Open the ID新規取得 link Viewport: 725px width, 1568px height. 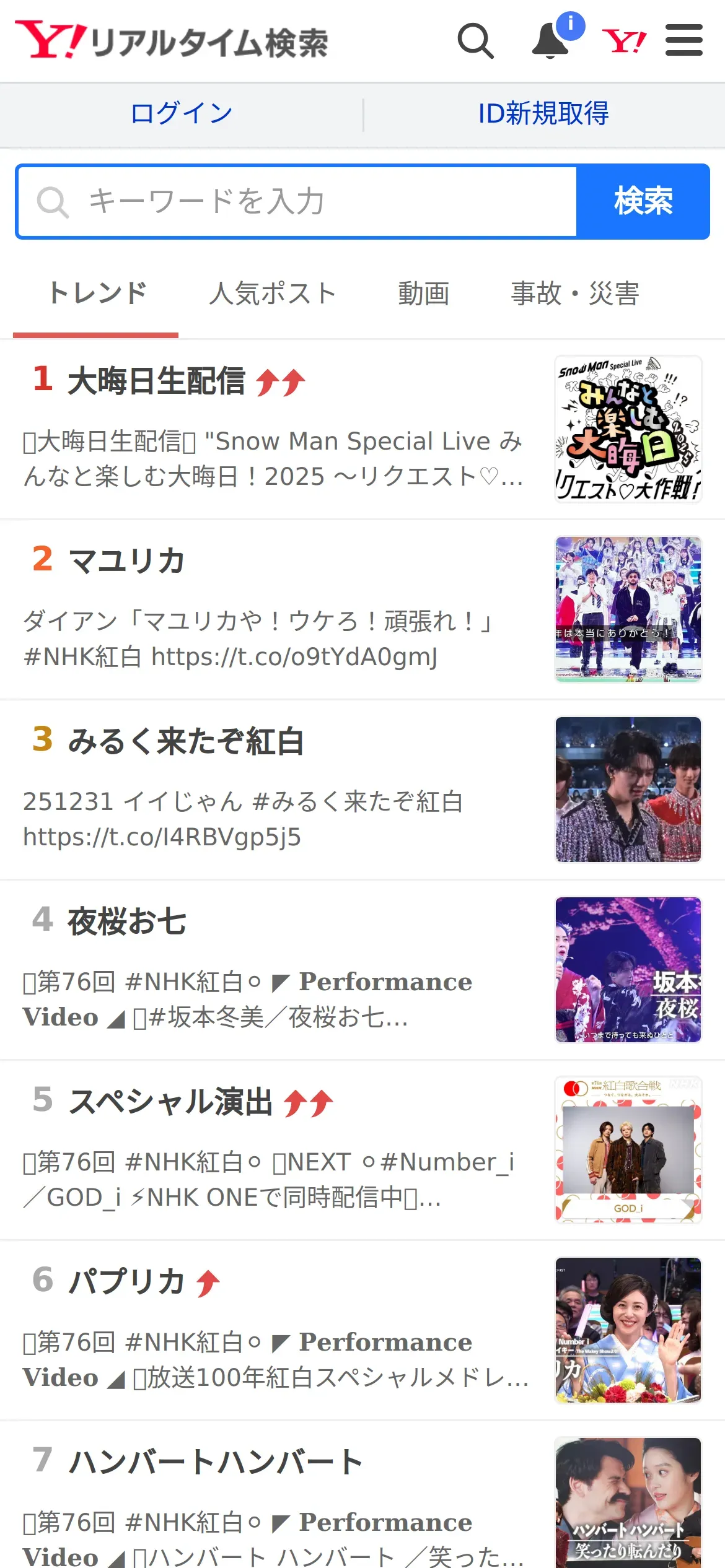tap(543, 113)
